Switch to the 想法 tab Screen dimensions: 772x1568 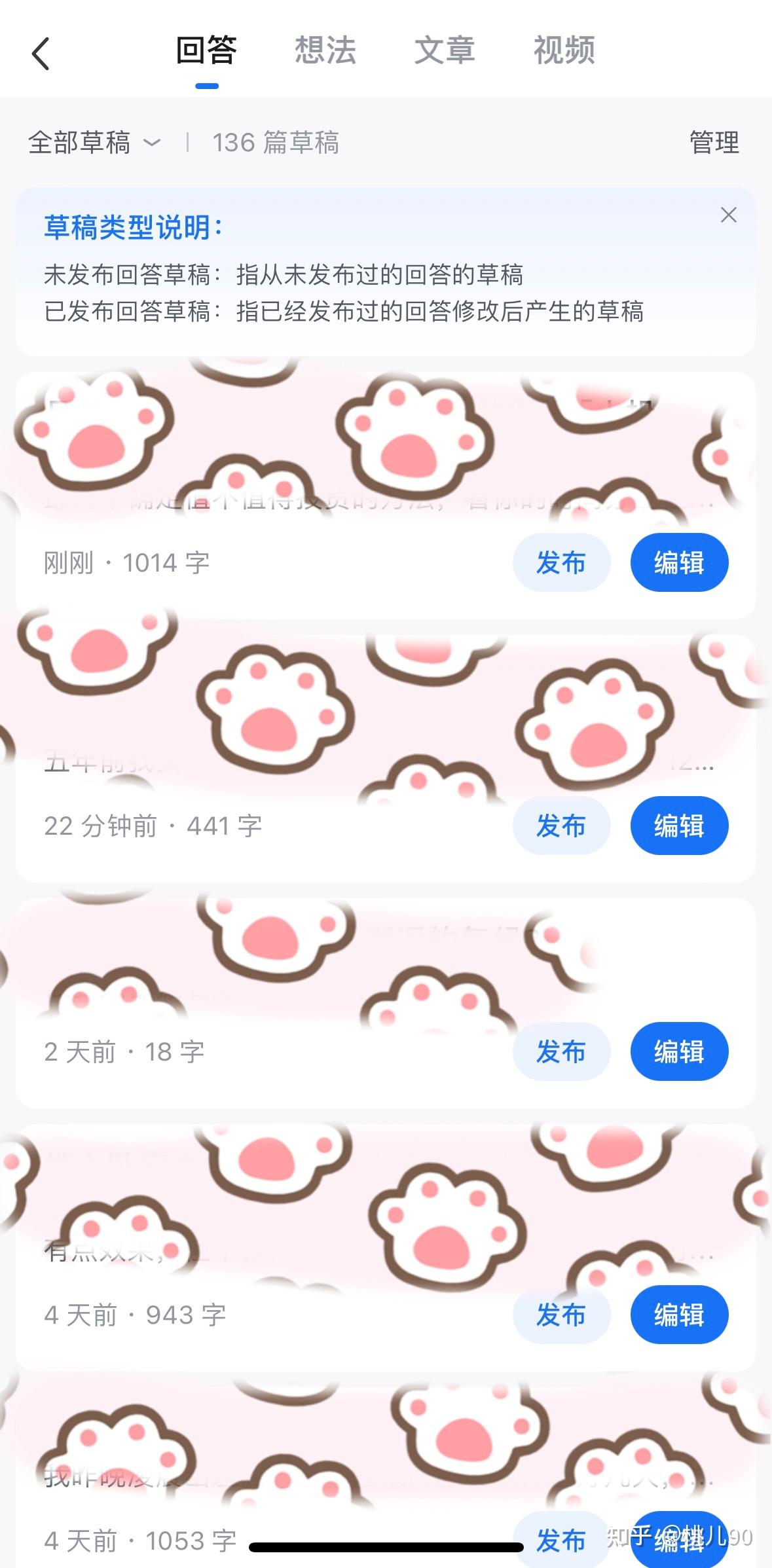click(325, 50)
